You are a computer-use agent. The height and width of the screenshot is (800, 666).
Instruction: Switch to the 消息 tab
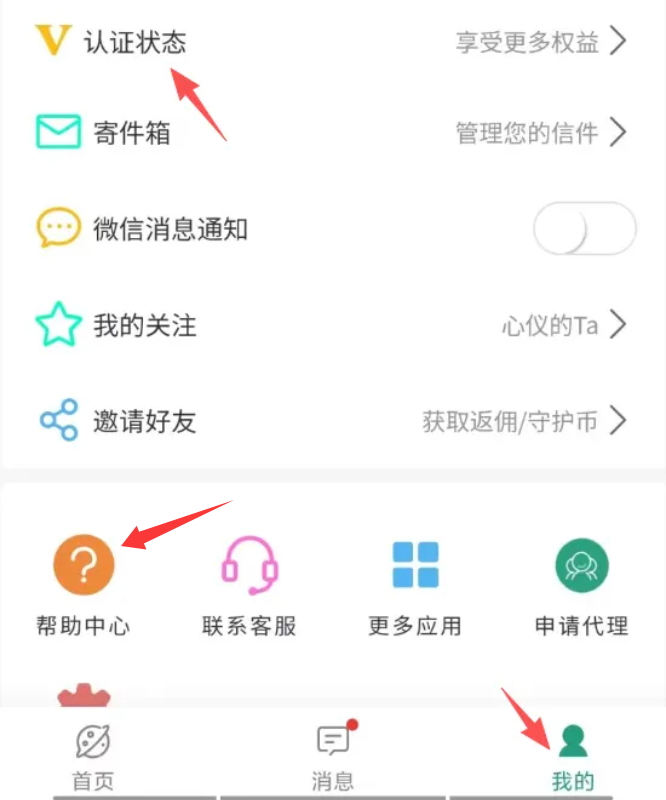click(332, 755)
